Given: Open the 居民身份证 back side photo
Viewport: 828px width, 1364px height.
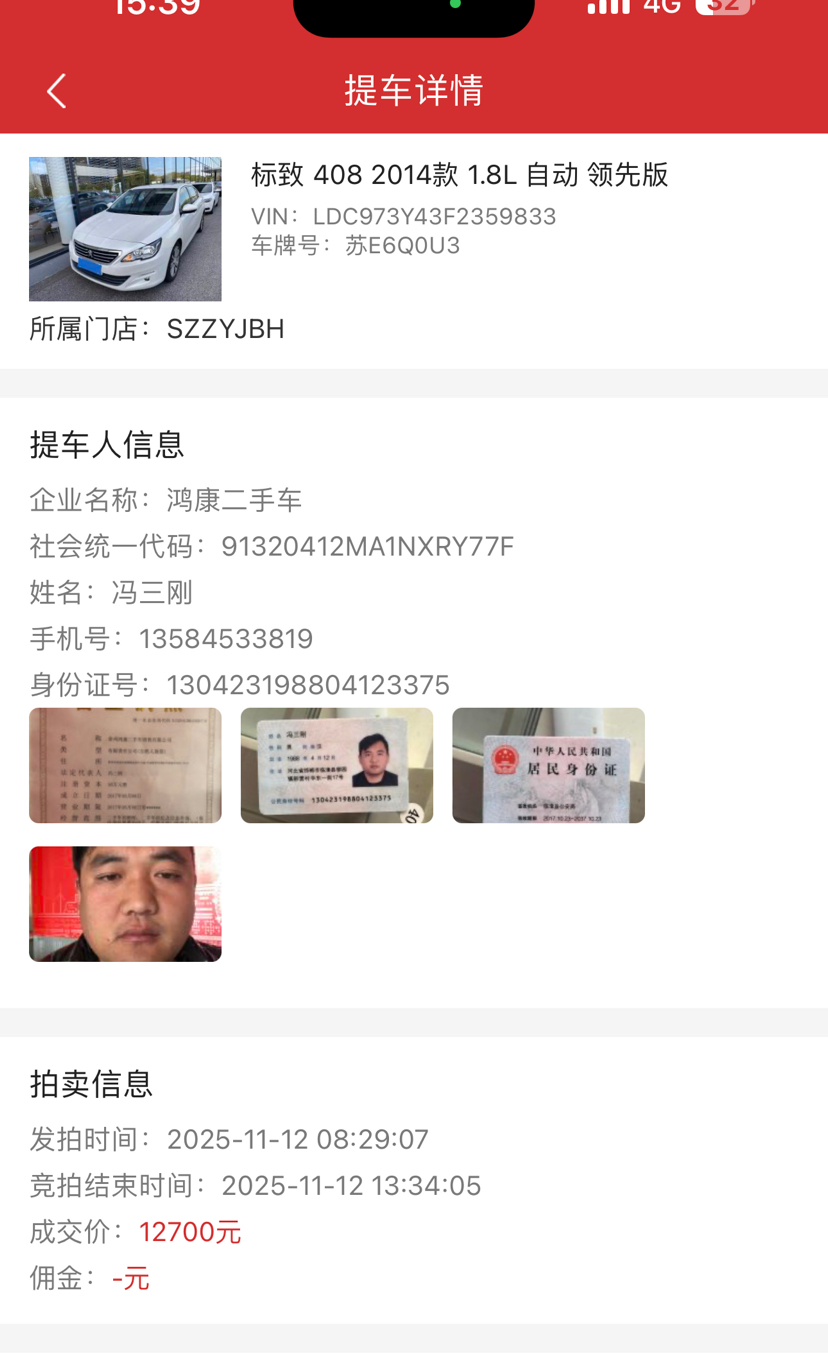Looking at the screenshot, I should point(548,765).
